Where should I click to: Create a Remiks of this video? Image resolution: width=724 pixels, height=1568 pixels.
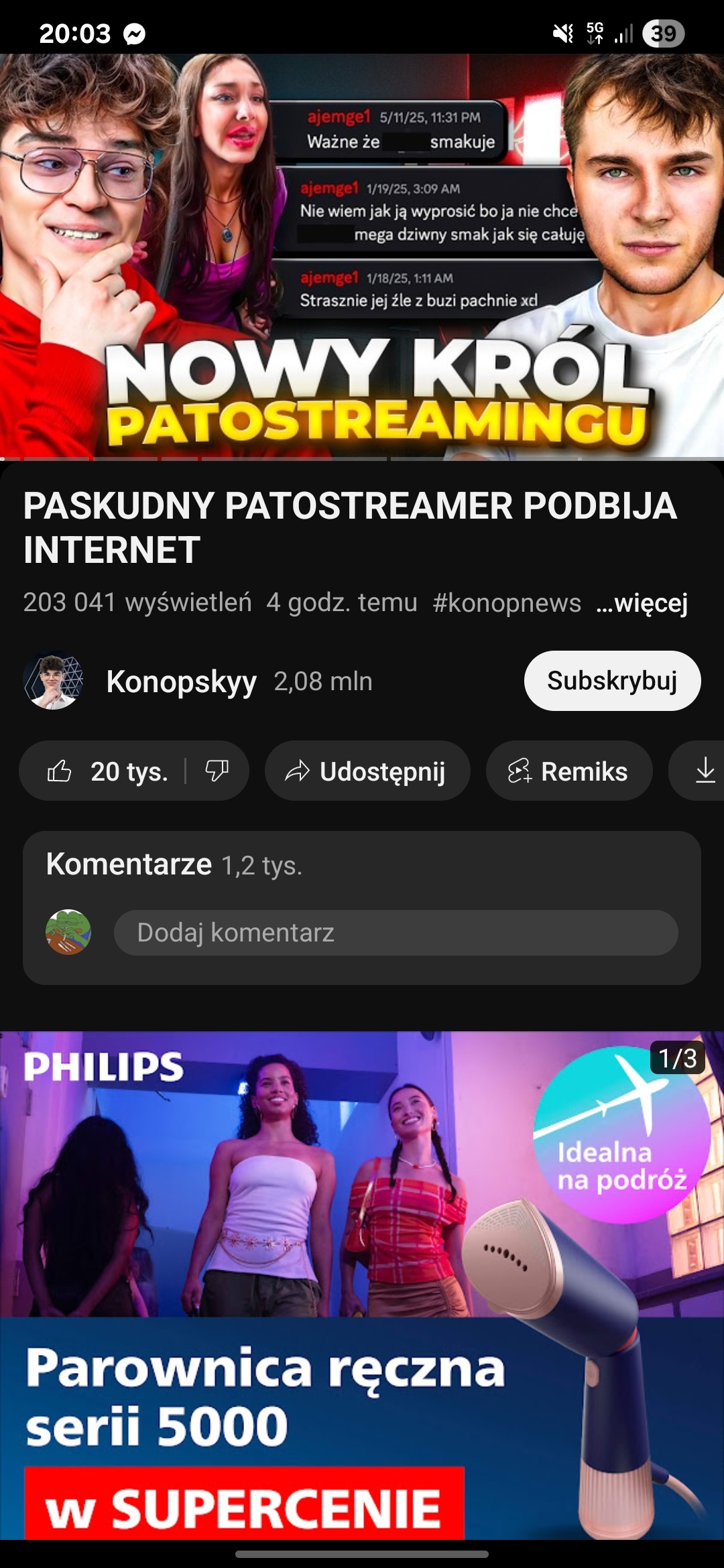[x=568, y=771]
